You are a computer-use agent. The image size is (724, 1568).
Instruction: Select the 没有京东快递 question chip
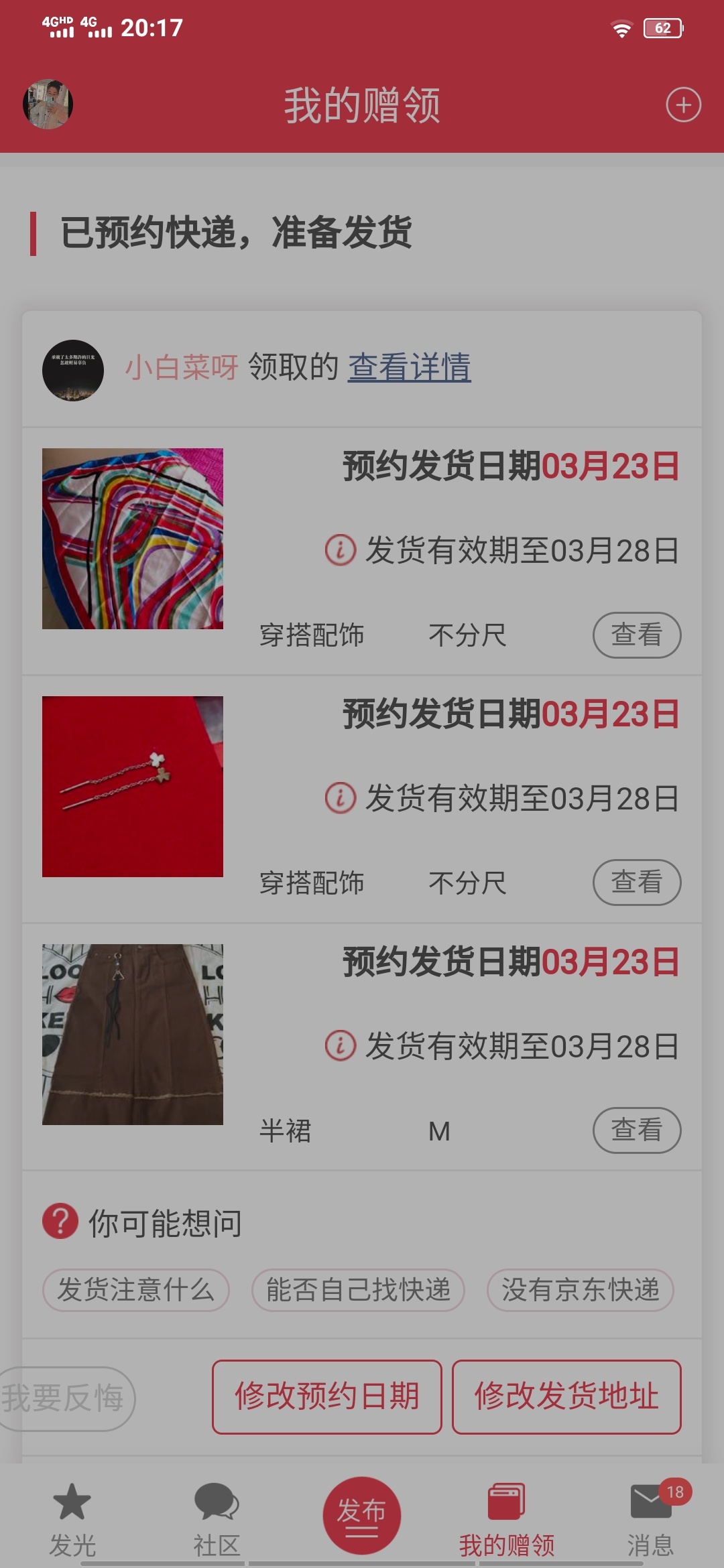pos(581,1290)
